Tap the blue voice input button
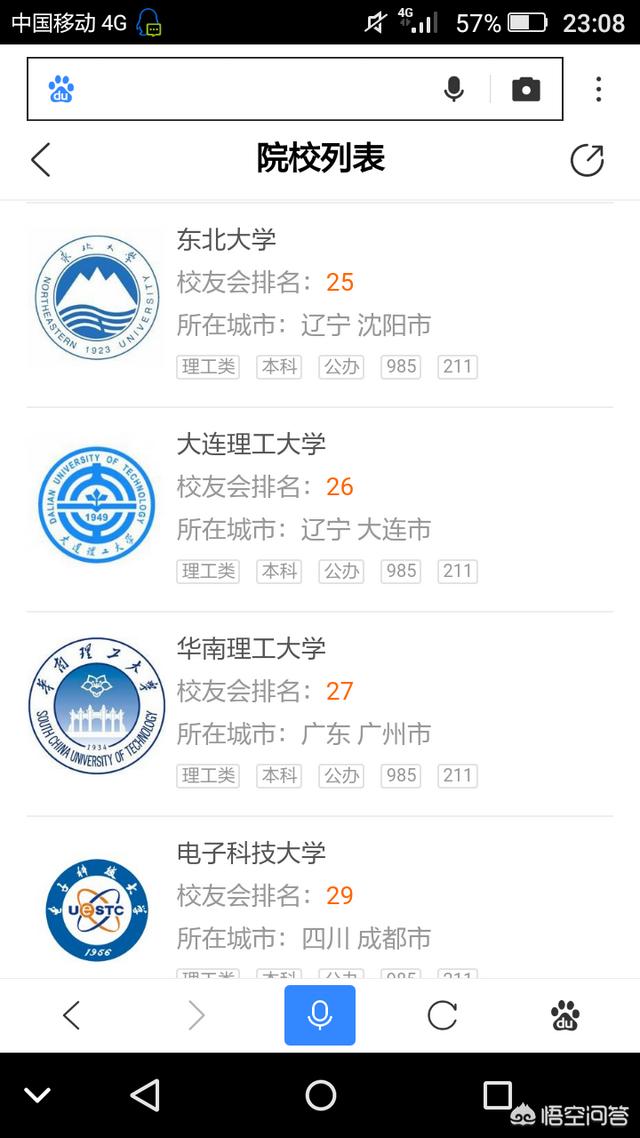Screen dimensions: 640x1138 320,1015
